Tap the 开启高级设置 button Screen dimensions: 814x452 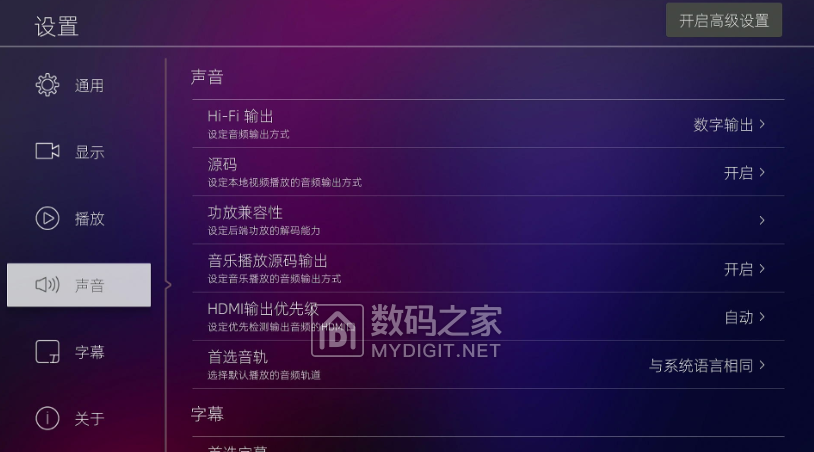[x=724, y=21]
